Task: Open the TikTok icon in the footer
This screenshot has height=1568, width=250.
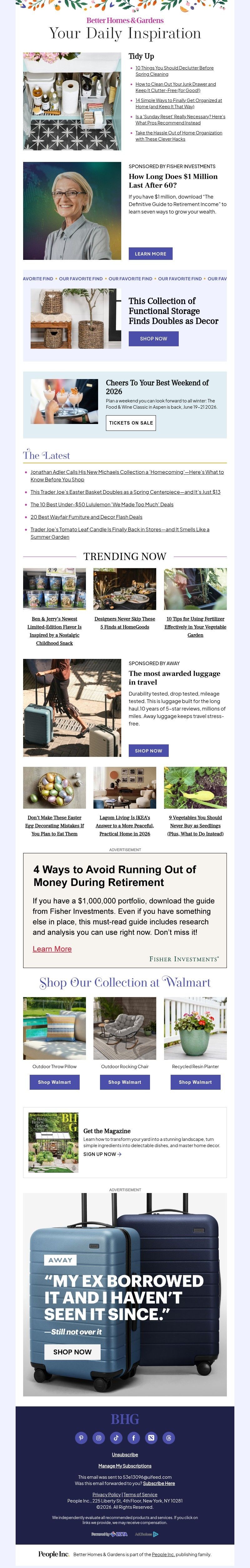Action: (x=116, y=1438)
